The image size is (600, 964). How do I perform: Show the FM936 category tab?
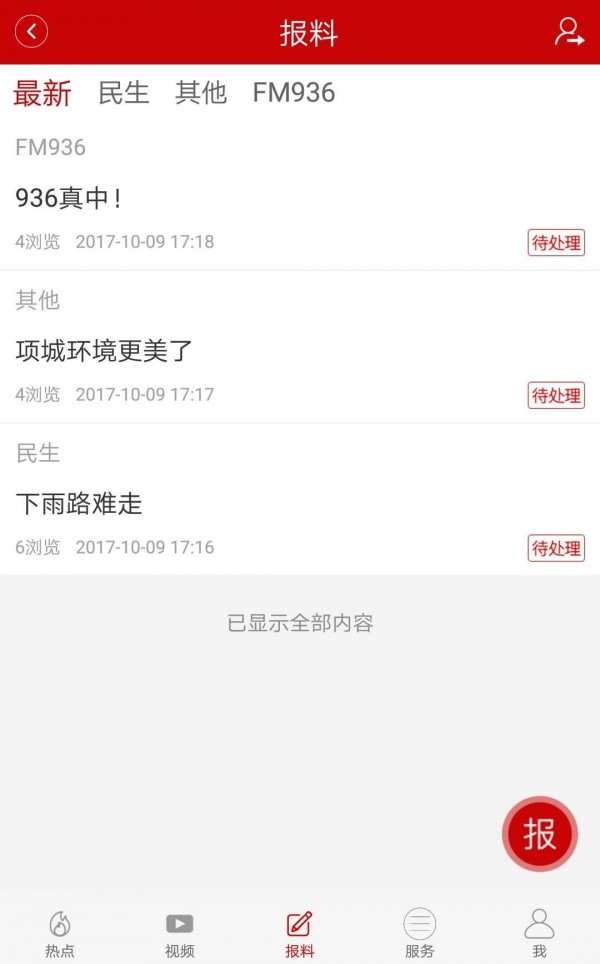[x=294, y=93]
